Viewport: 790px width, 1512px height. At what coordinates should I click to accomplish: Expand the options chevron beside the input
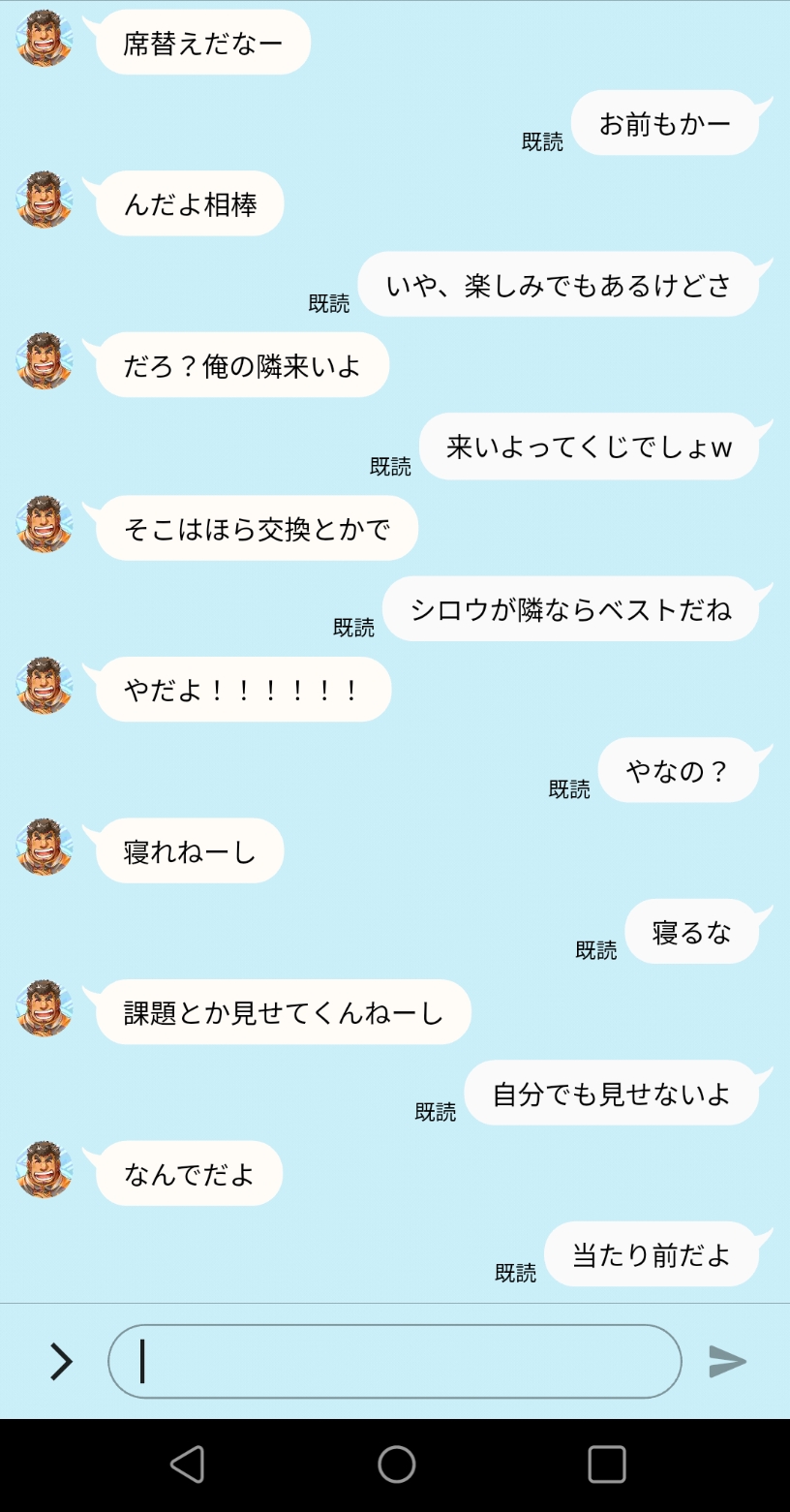click(61, 1361)
